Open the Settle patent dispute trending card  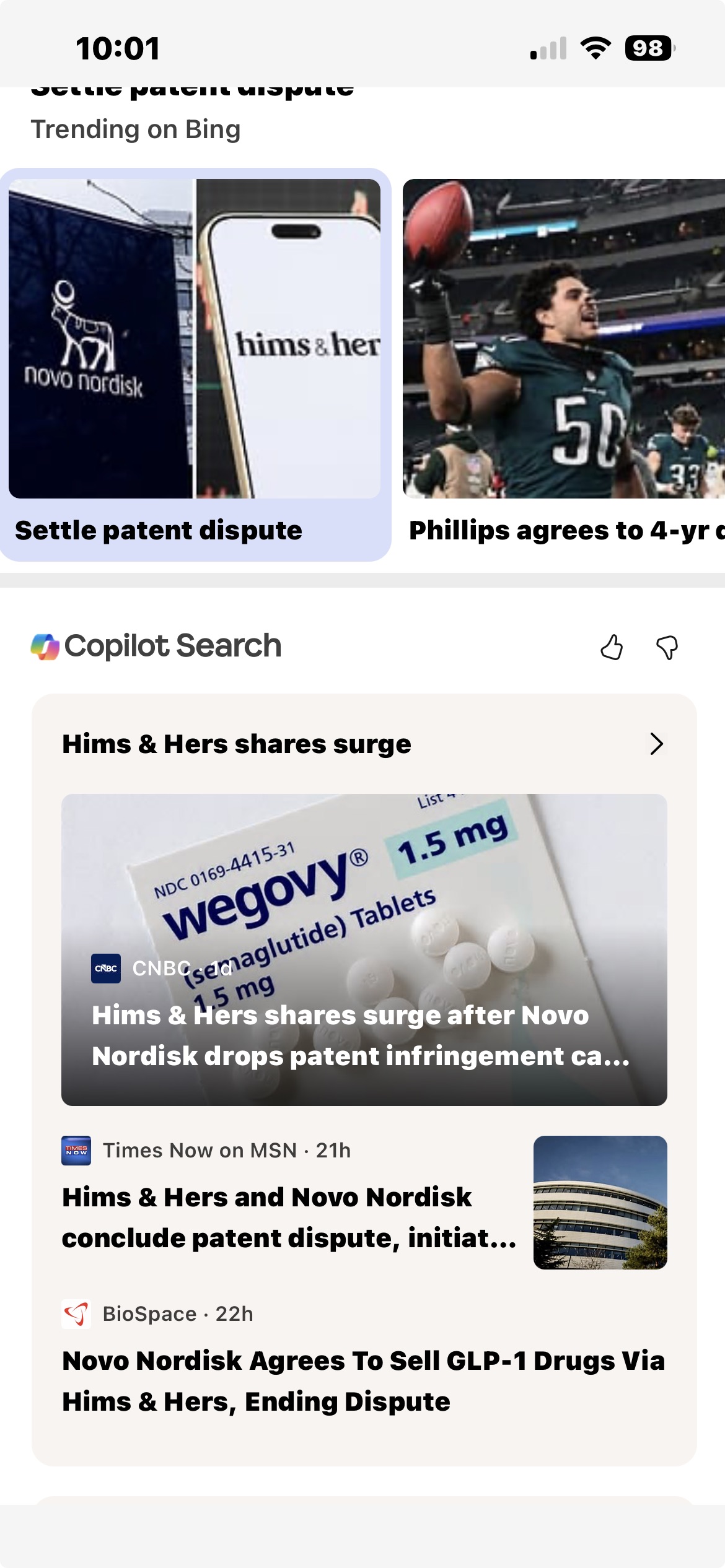pos(195,364)
